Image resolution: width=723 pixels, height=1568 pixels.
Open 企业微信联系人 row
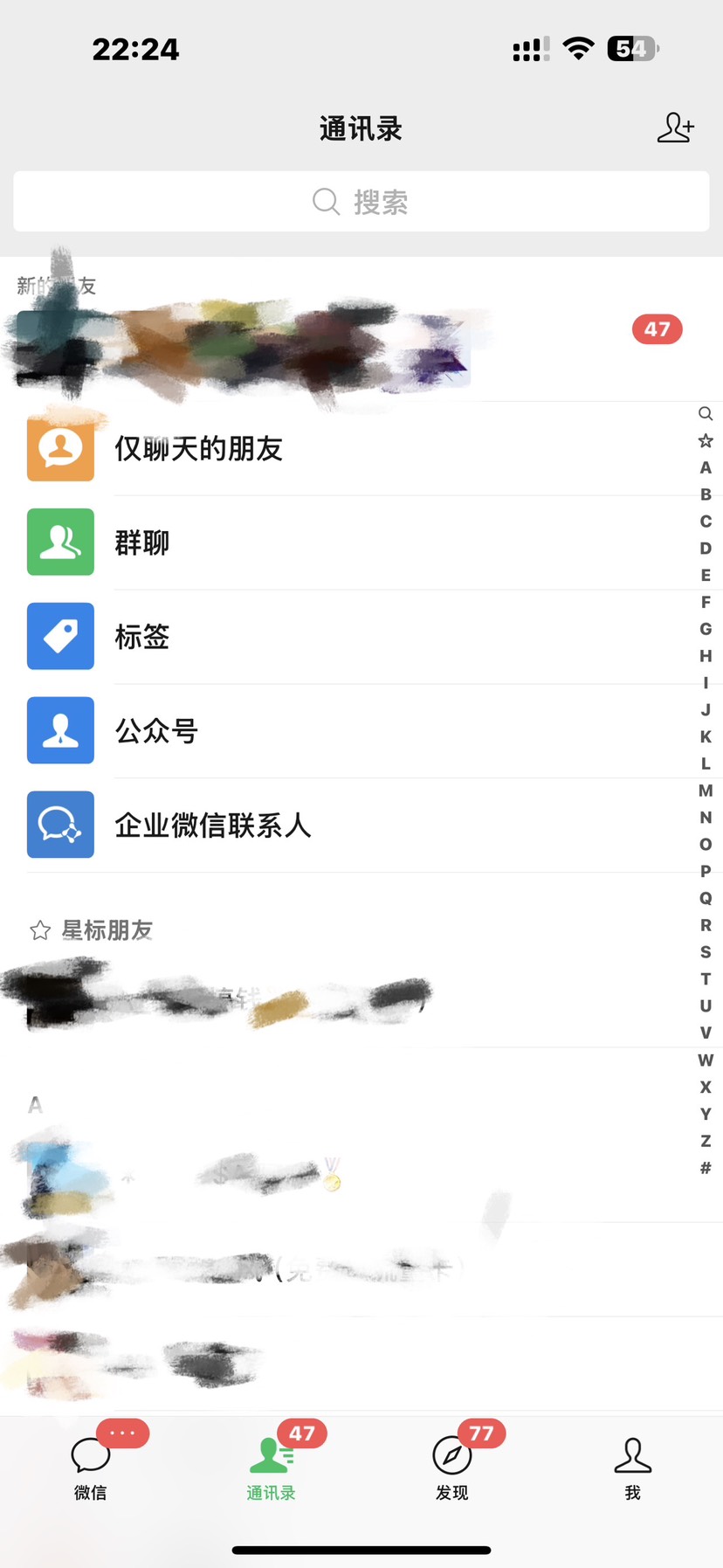pyautogui.click(x=212, y=825)
